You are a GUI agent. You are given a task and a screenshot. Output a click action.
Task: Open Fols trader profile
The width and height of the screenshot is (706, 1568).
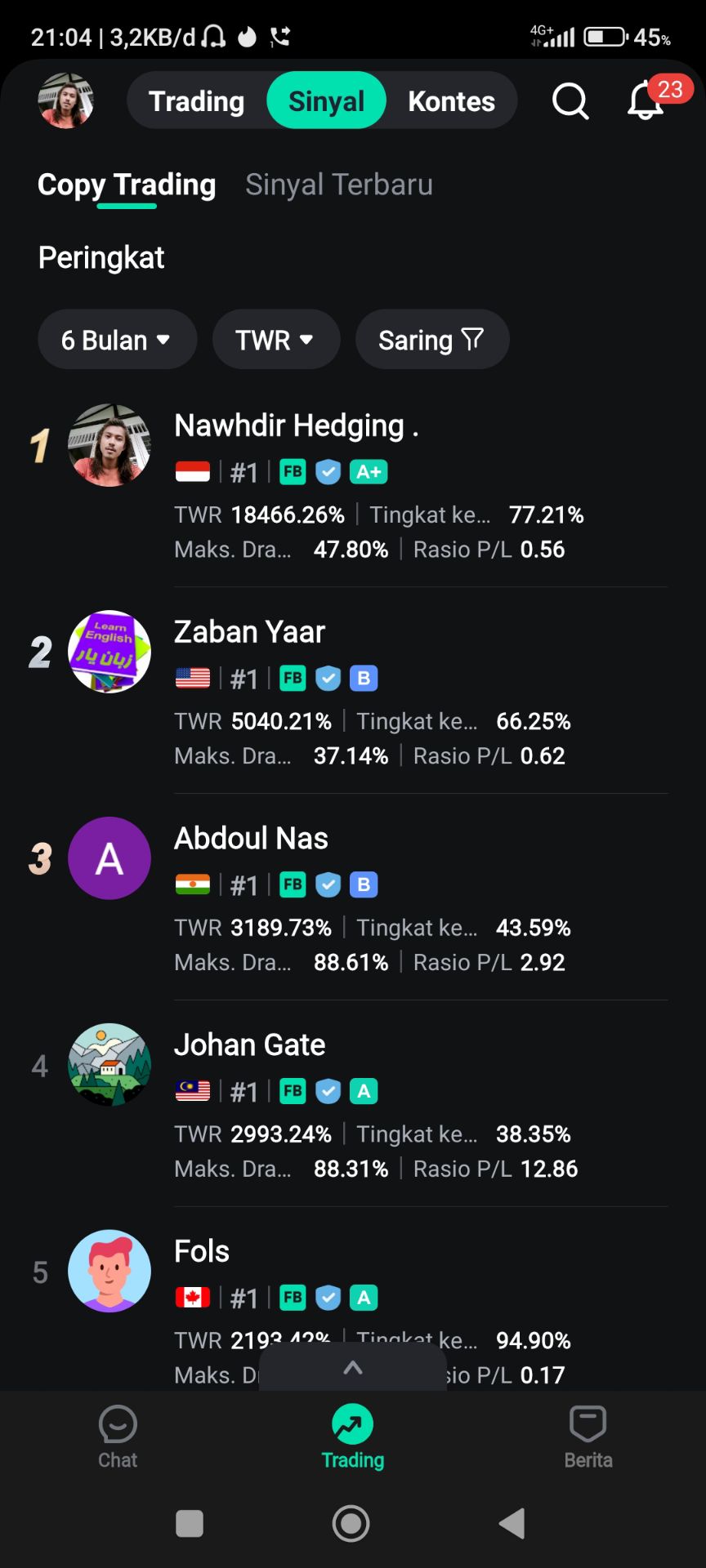[x=202, y=1252]
